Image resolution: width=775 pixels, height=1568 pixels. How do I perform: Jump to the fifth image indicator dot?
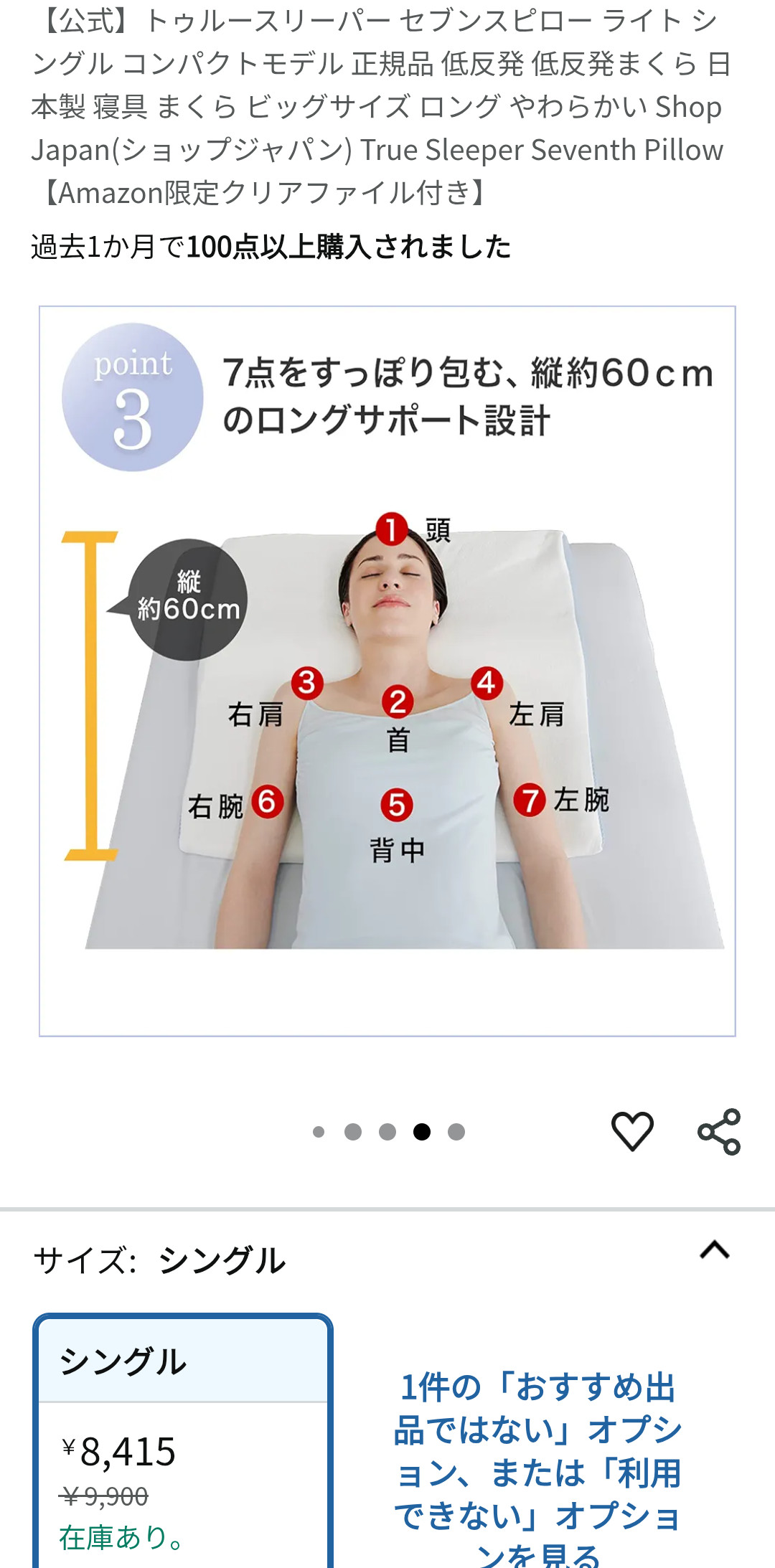pos(456,1132)
